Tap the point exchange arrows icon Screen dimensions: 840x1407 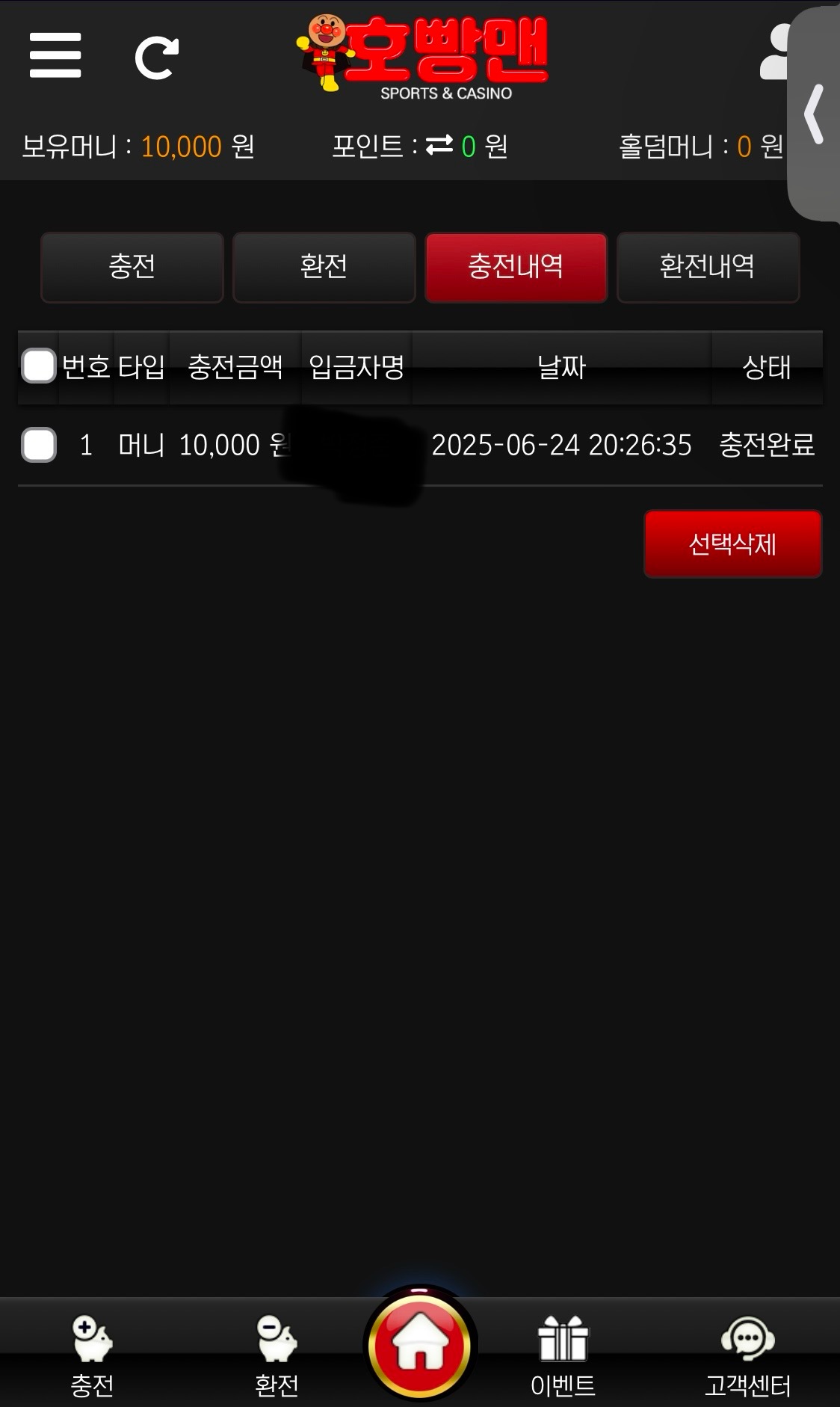(x=439, y=145)
